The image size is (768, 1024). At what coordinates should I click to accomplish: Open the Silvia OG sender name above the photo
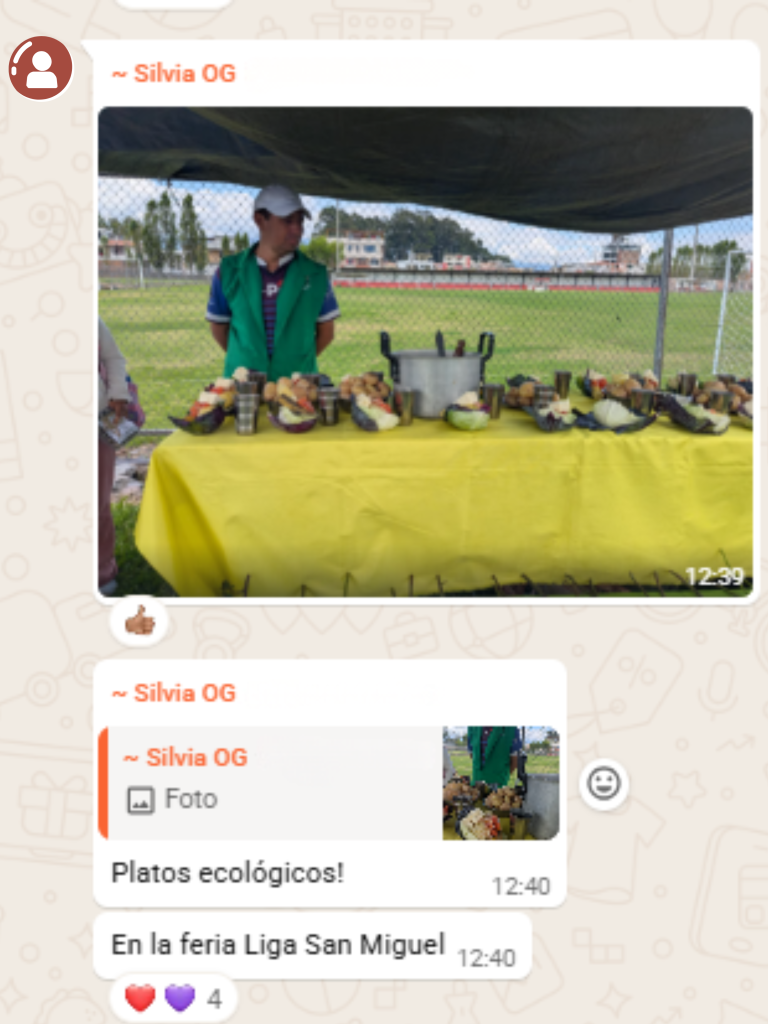coord(173,73)
